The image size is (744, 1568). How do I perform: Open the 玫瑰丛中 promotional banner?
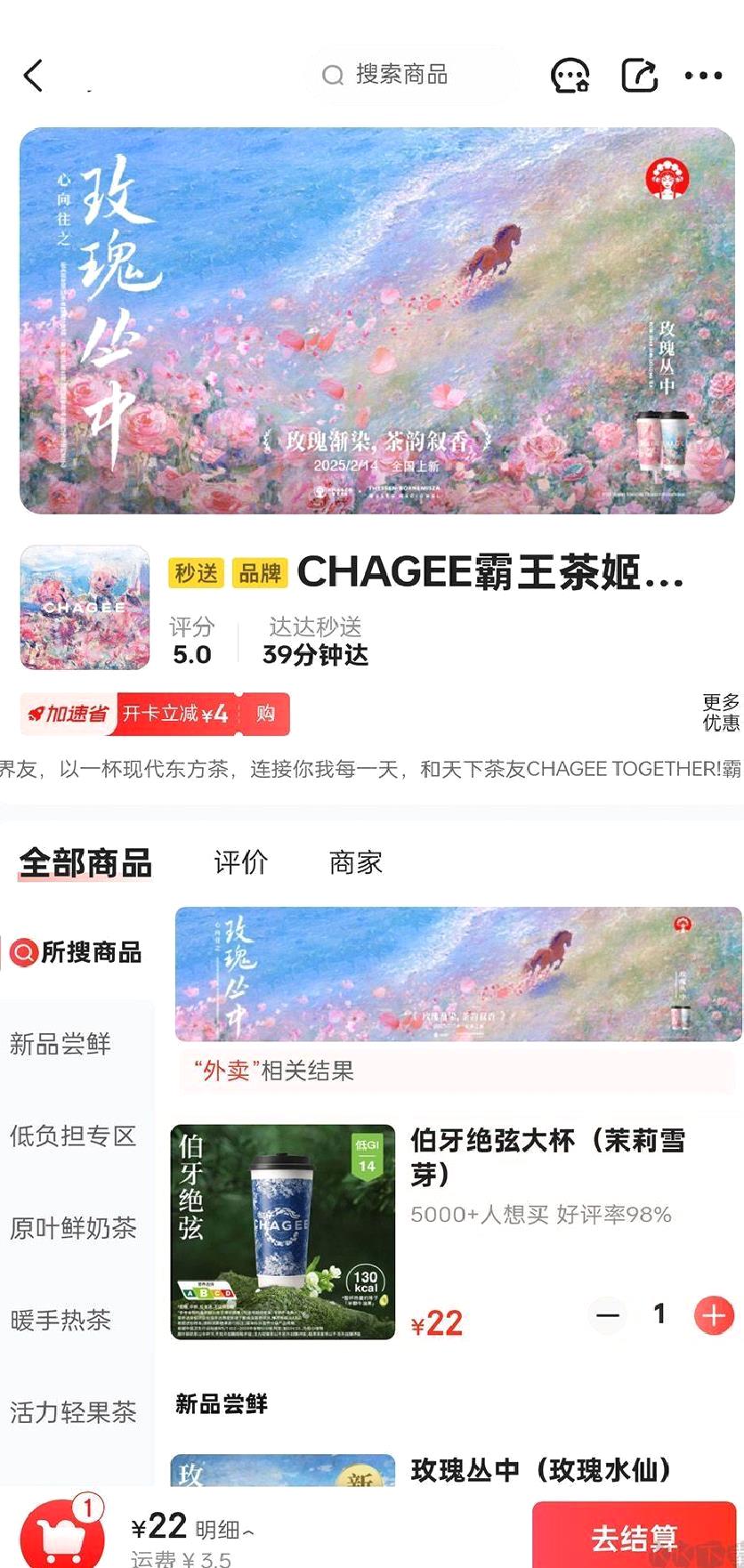pyautogui.click(x=377, y=320)
